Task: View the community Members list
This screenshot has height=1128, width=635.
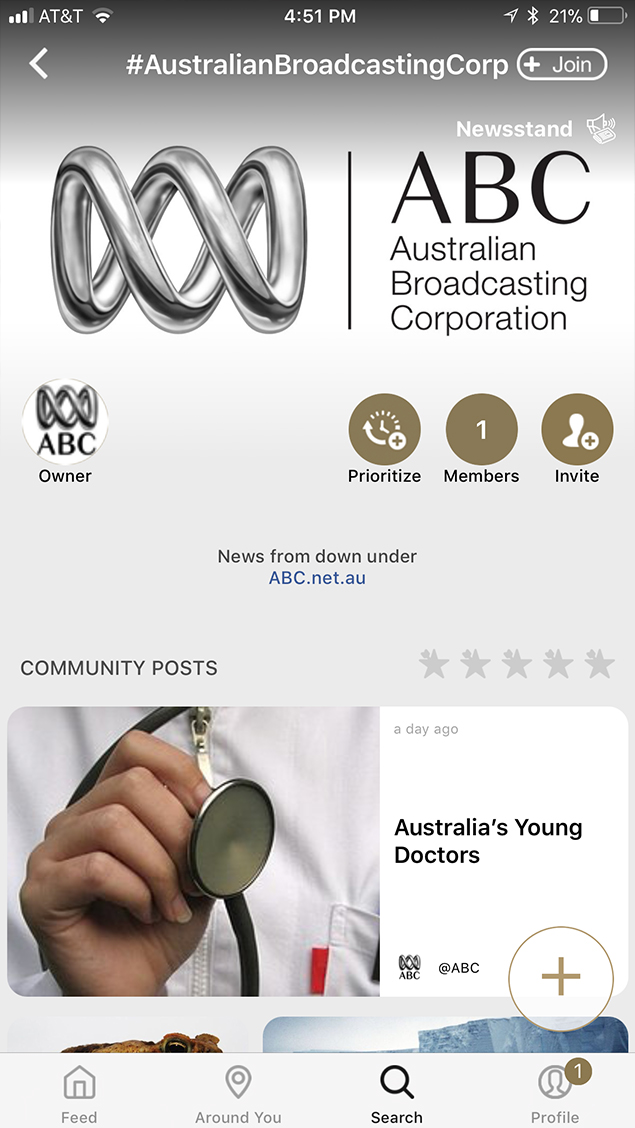Action: click(481, 431)
